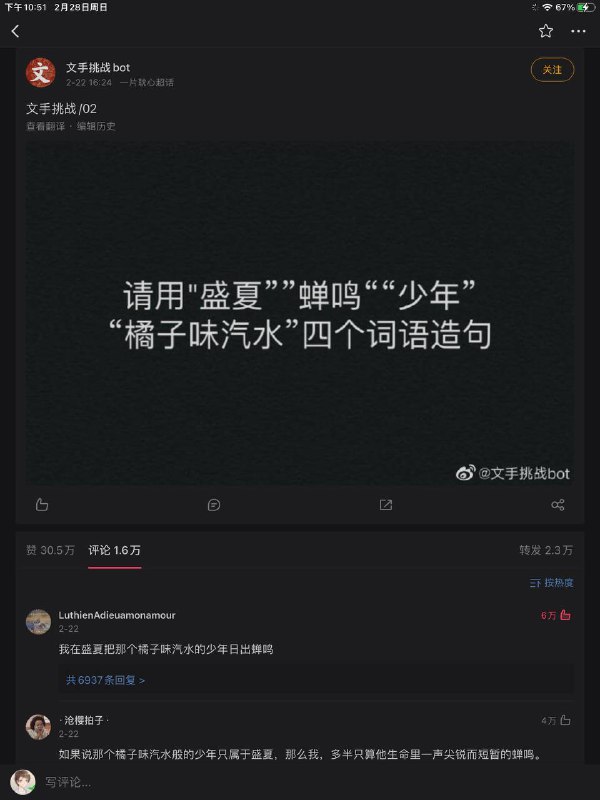Like LuthienAdieuamonamour's comment
The image size is (600, 800).
coord(565,615)
